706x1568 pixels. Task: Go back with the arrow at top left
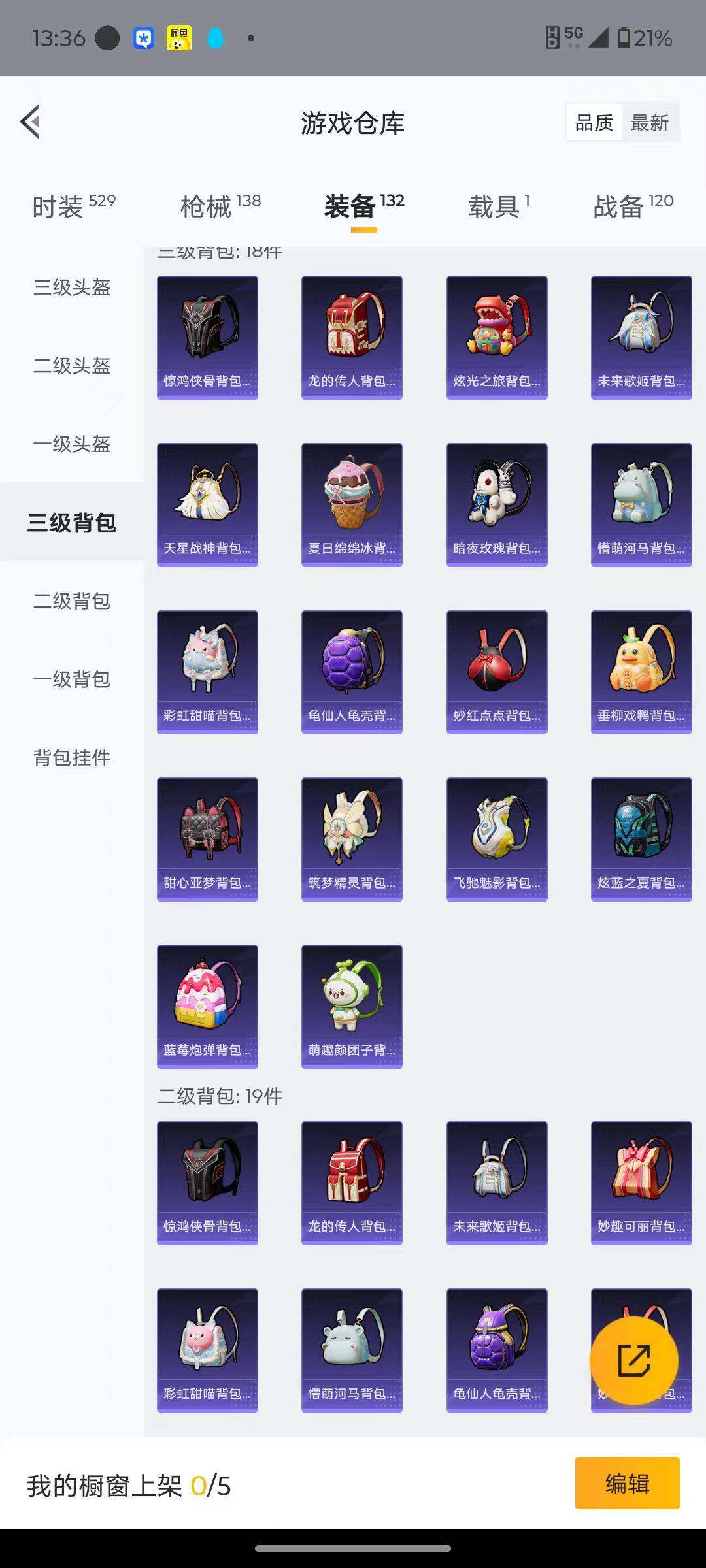click(x=29, y=122)
